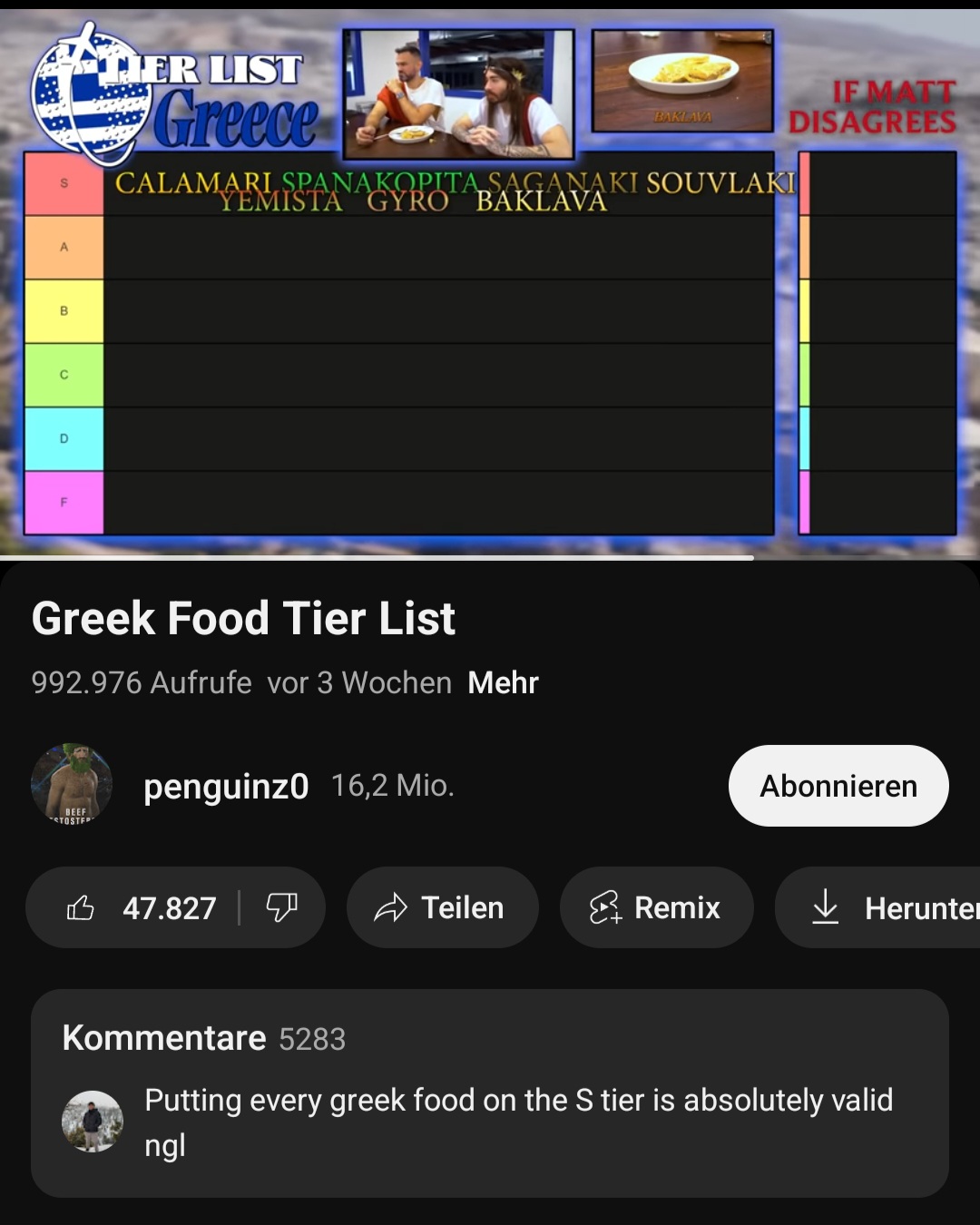Share the video using Teilen
The width and height of the screenshot is (980, 1225).
pyautogui.click(x=442, y=907)
